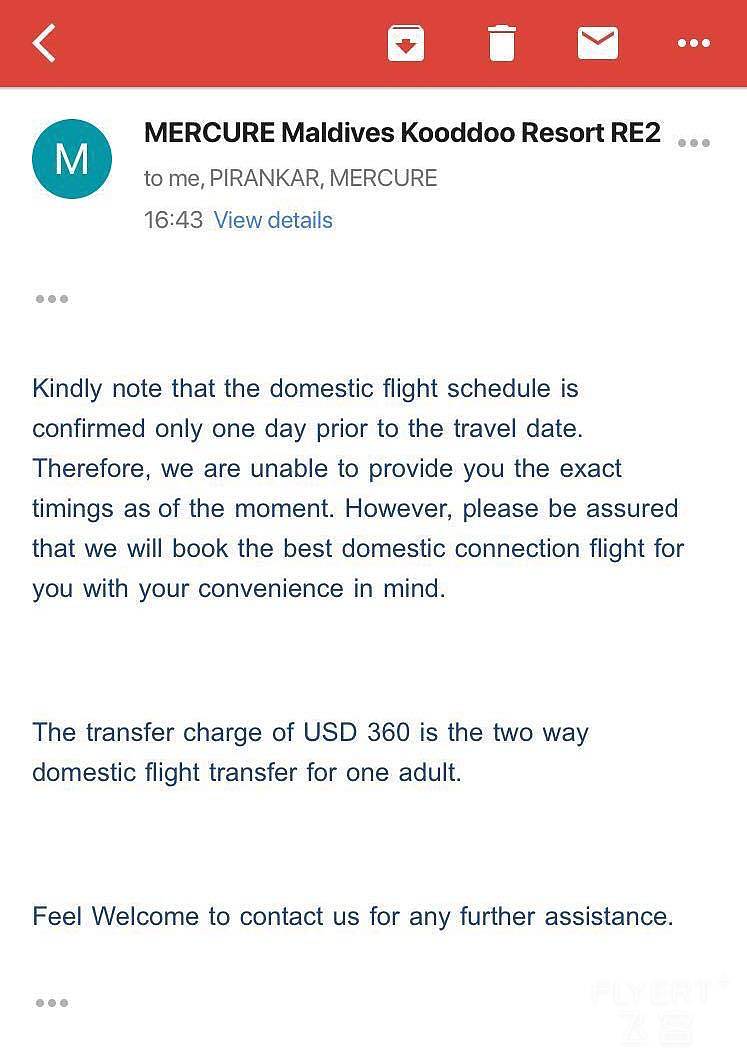This screenshot has width=747, height=1061.
Task: Open the sender's M avatar
Action: pyautogui.click(x=71, y=159)
